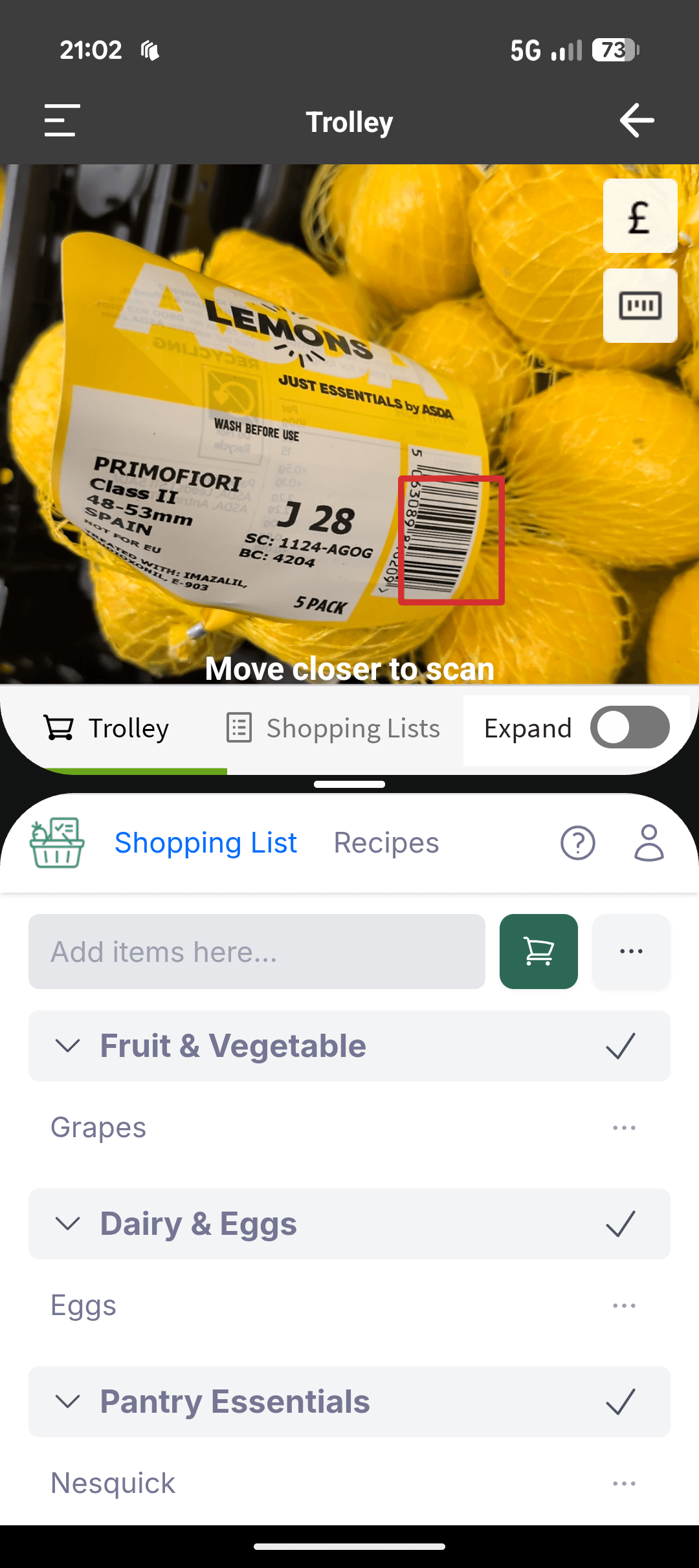699x1568 pixels.
Task: Open more options for Grapes
Action: (x=623, y=1127)
